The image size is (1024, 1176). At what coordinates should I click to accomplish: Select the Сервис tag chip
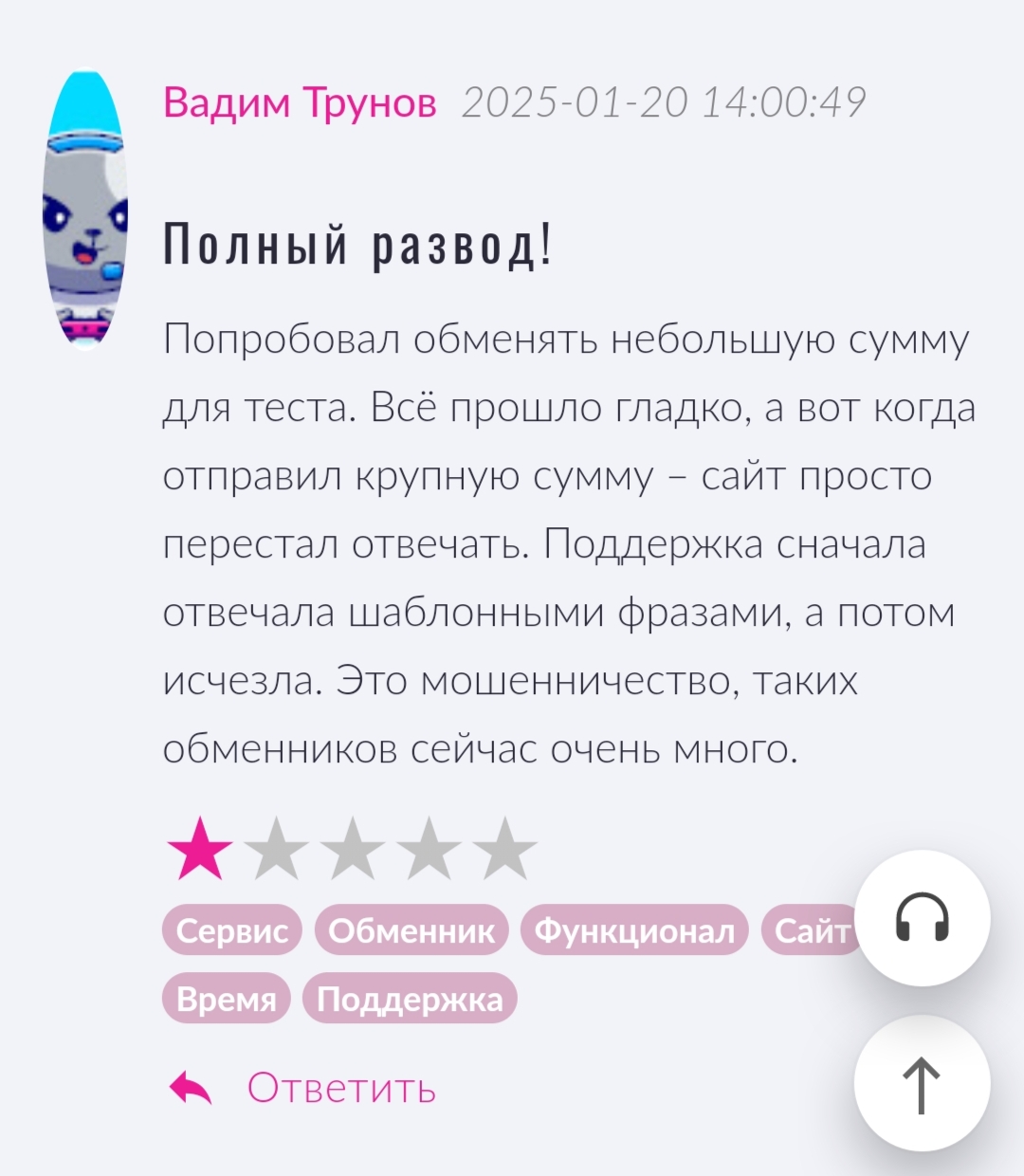coord(232,930)
